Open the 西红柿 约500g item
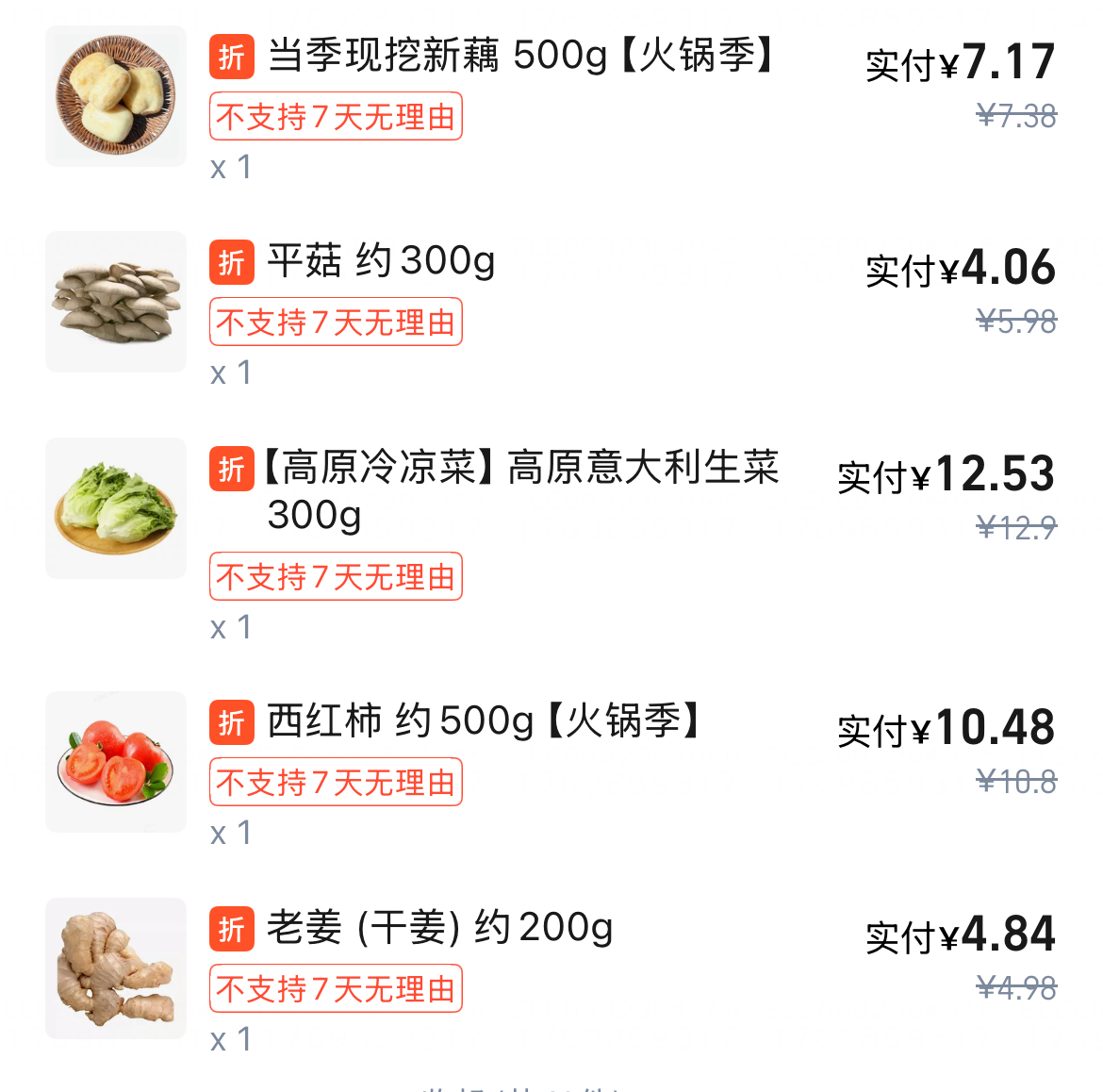Image resolution: width=1103 pixels, height=1092 pixels. (482, 721)
